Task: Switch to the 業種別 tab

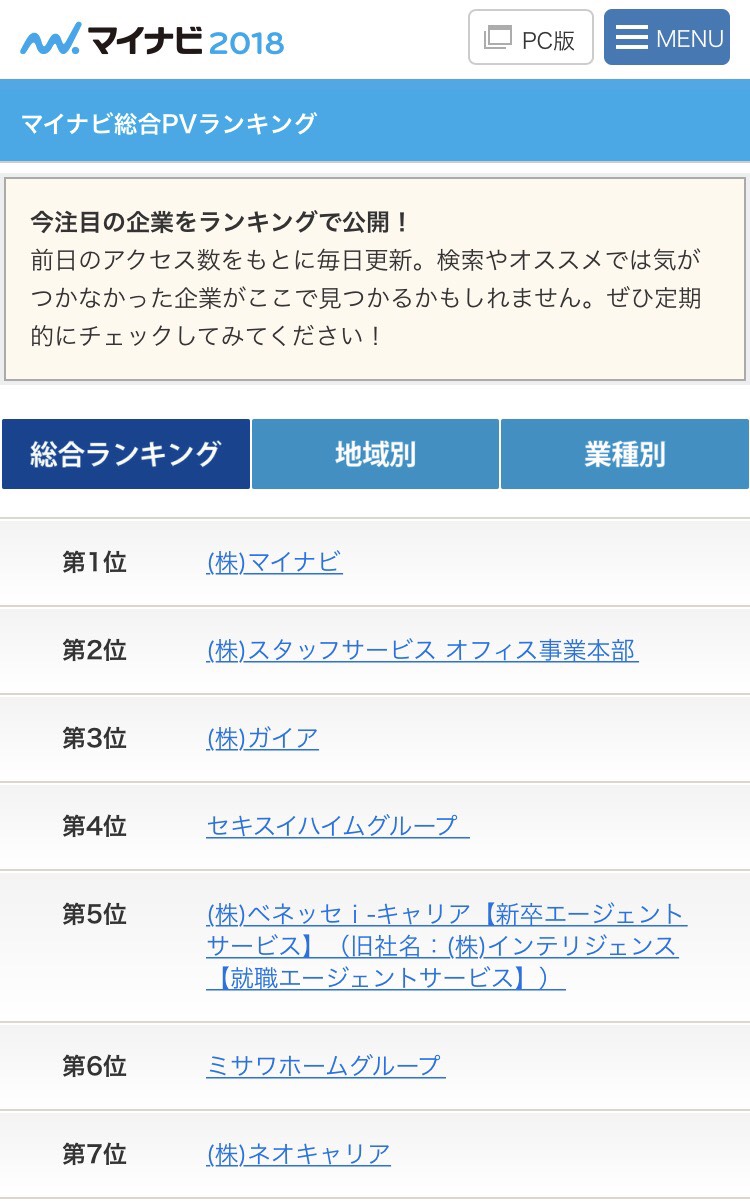Action: (x=624, y=454)
